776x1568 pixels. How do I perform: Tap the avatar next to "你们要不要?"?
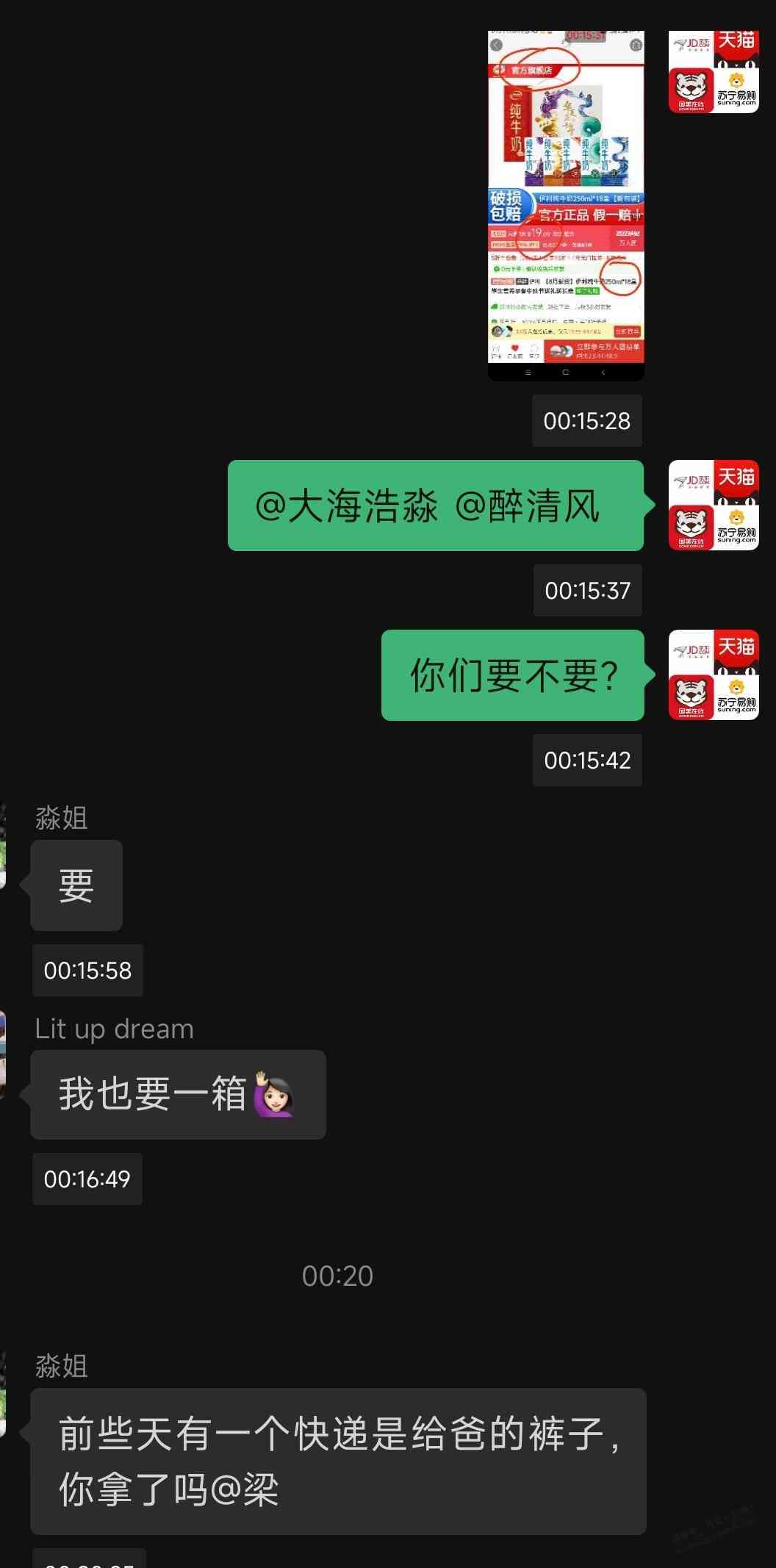click(714, 675)
